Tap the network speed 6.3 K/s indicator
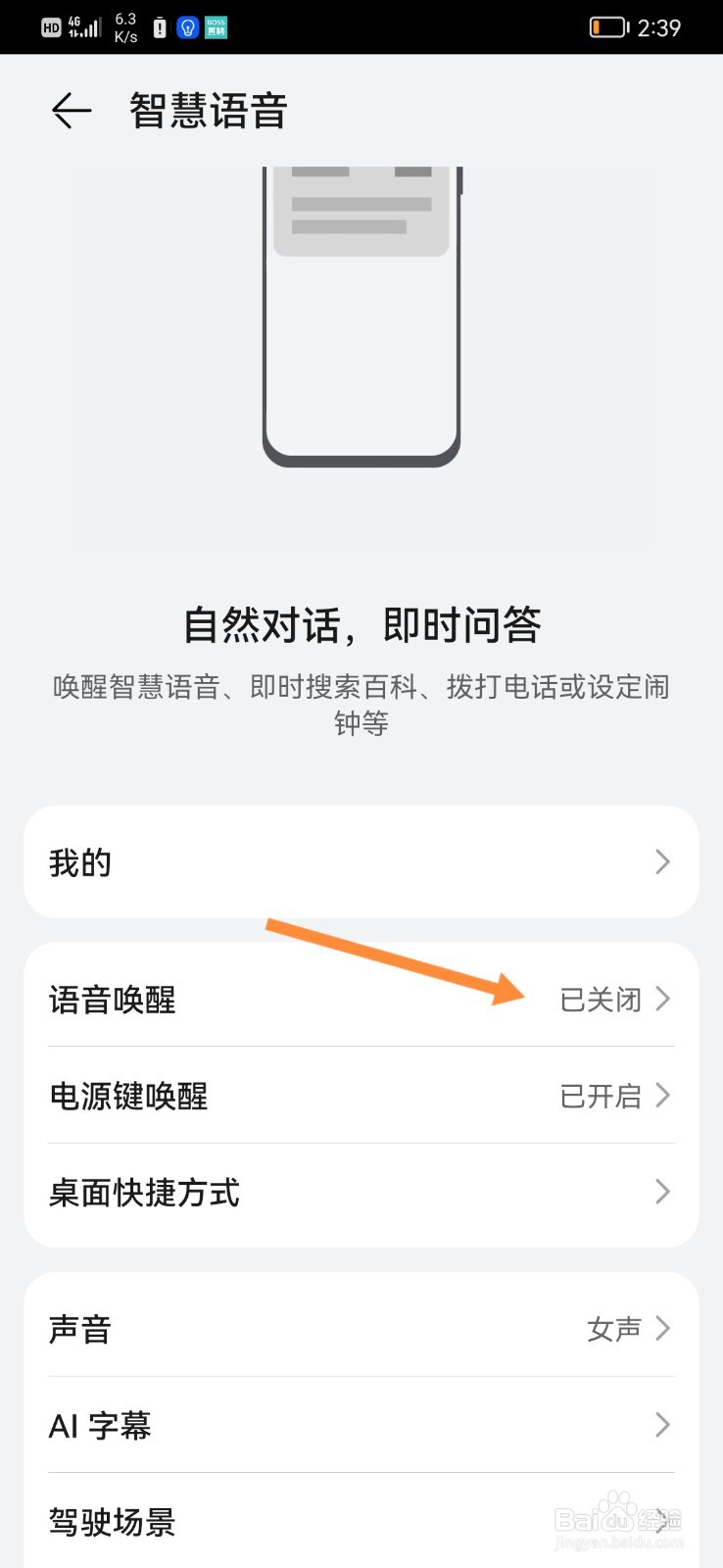This screenshot has width=723, height=1568. tap(123, 26)
